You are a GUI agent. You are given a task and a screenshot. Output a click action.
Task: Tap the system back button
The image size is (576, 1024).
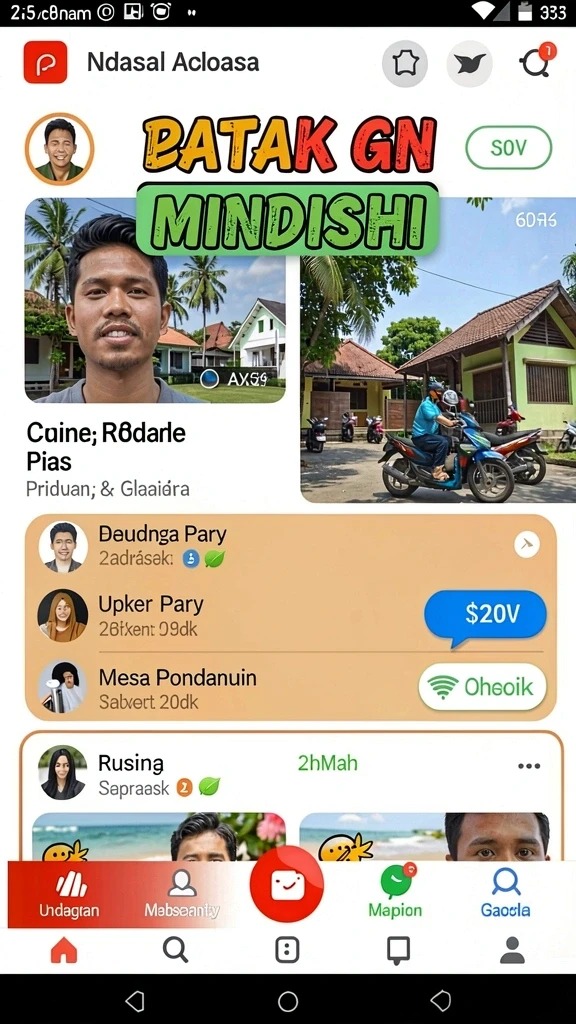134,1000
